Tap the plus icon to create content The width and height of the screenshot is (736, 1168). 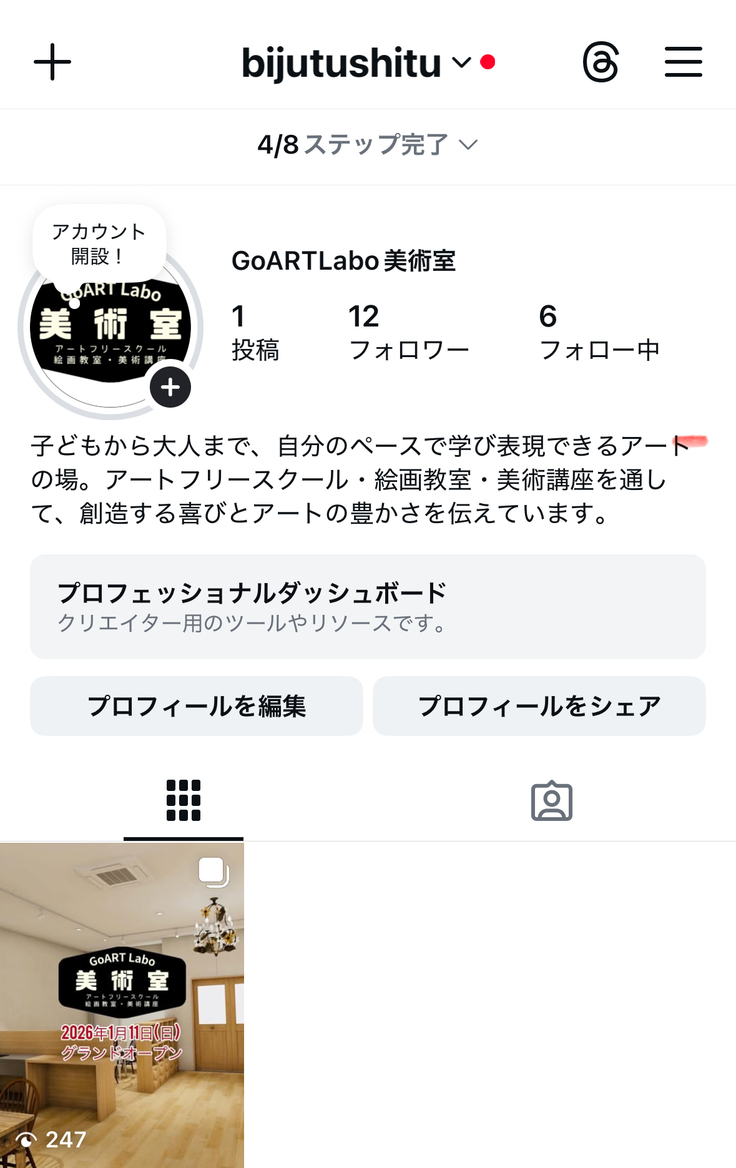click(52, 63)
